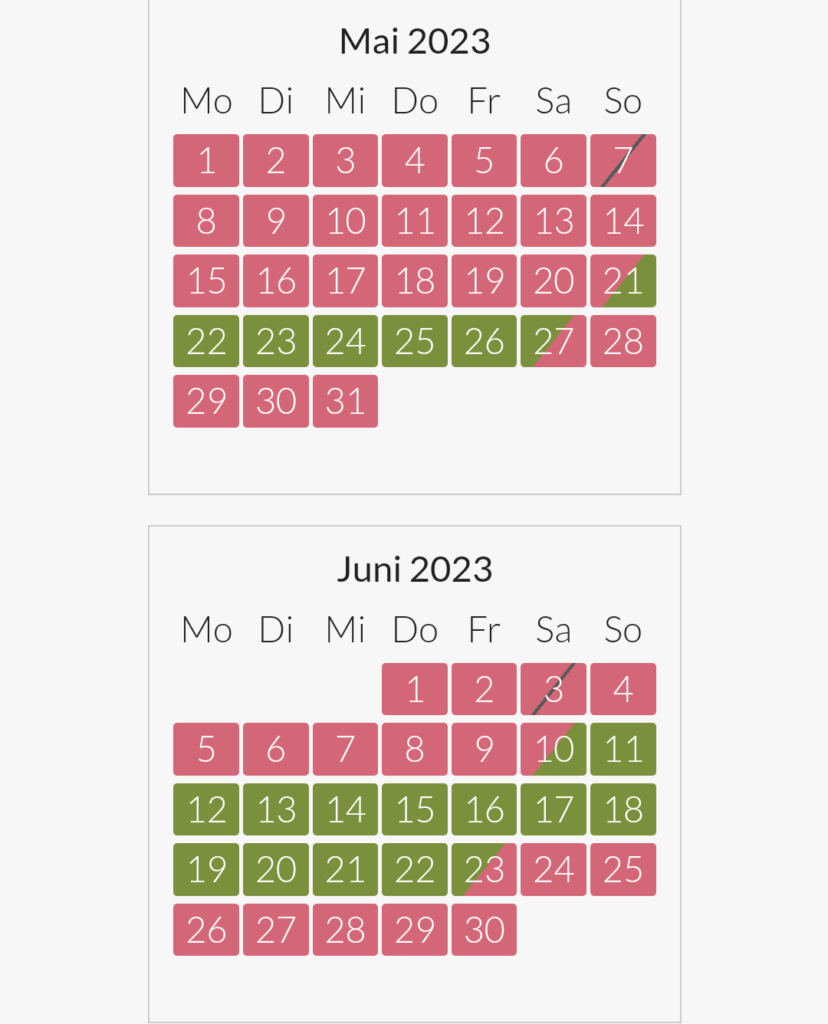Screen dimensions: 828x1024
Task: Choose June 18 in Juni 2023
Action: tap(623, 809)
